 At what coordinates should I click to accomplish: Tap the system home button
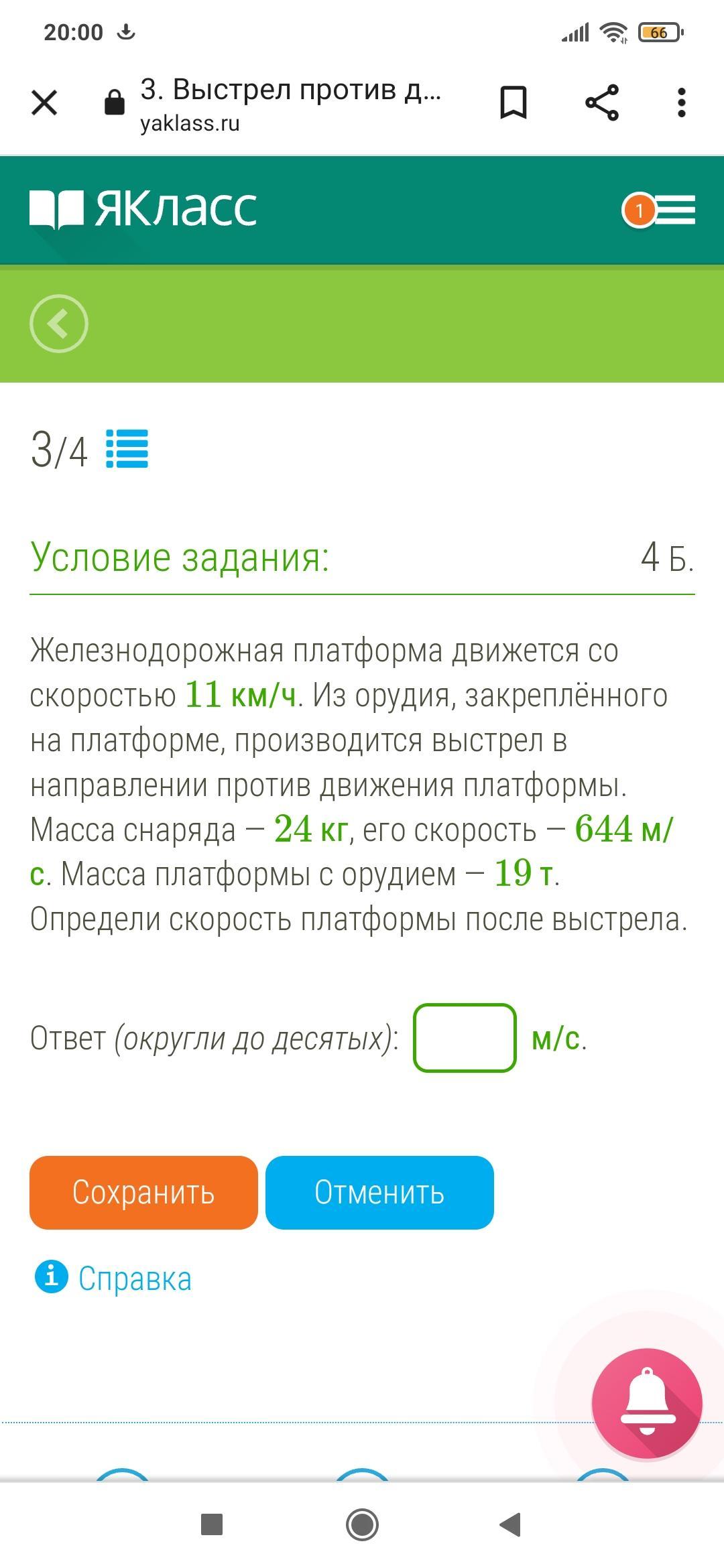coord(362,1524)
